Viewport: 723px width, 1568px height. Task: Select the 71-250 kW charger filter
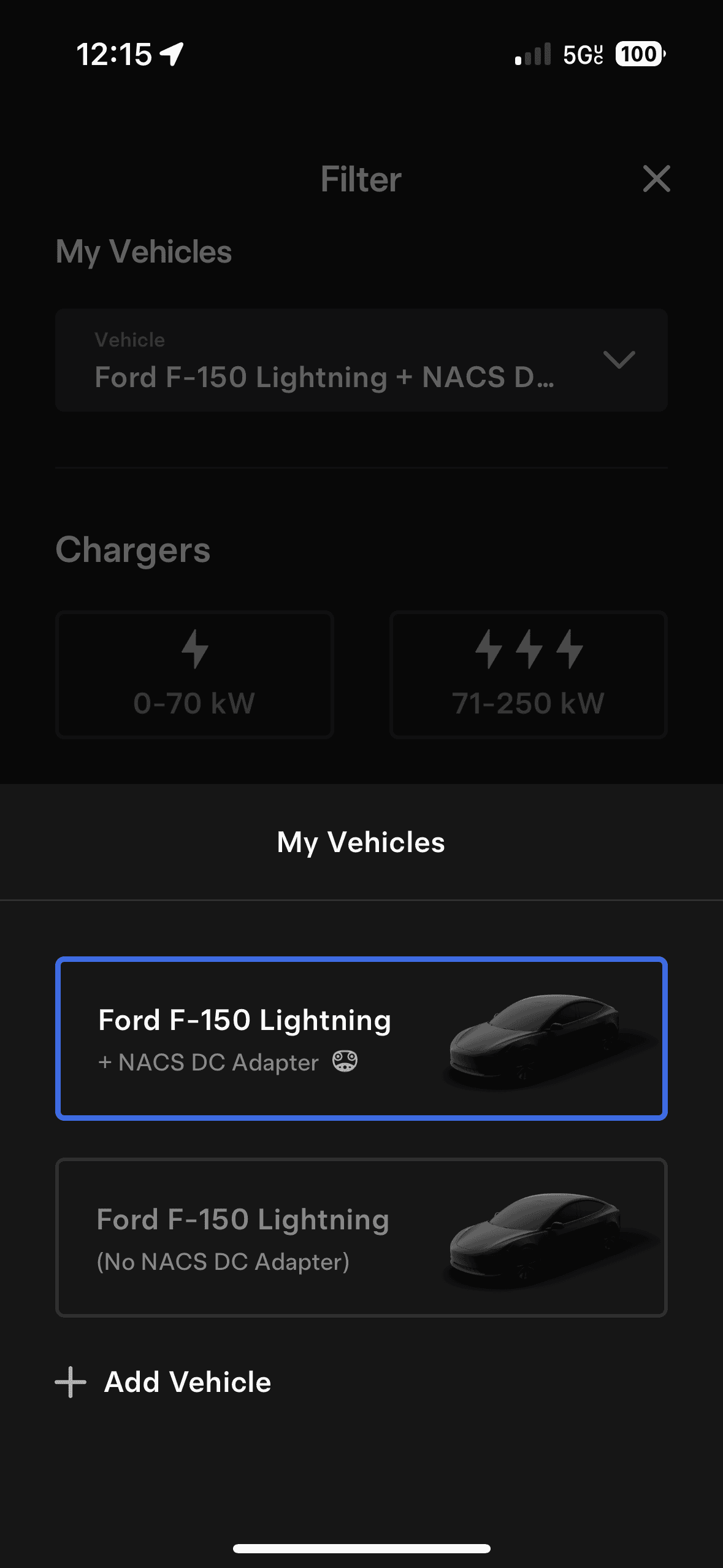click(528, 674)
